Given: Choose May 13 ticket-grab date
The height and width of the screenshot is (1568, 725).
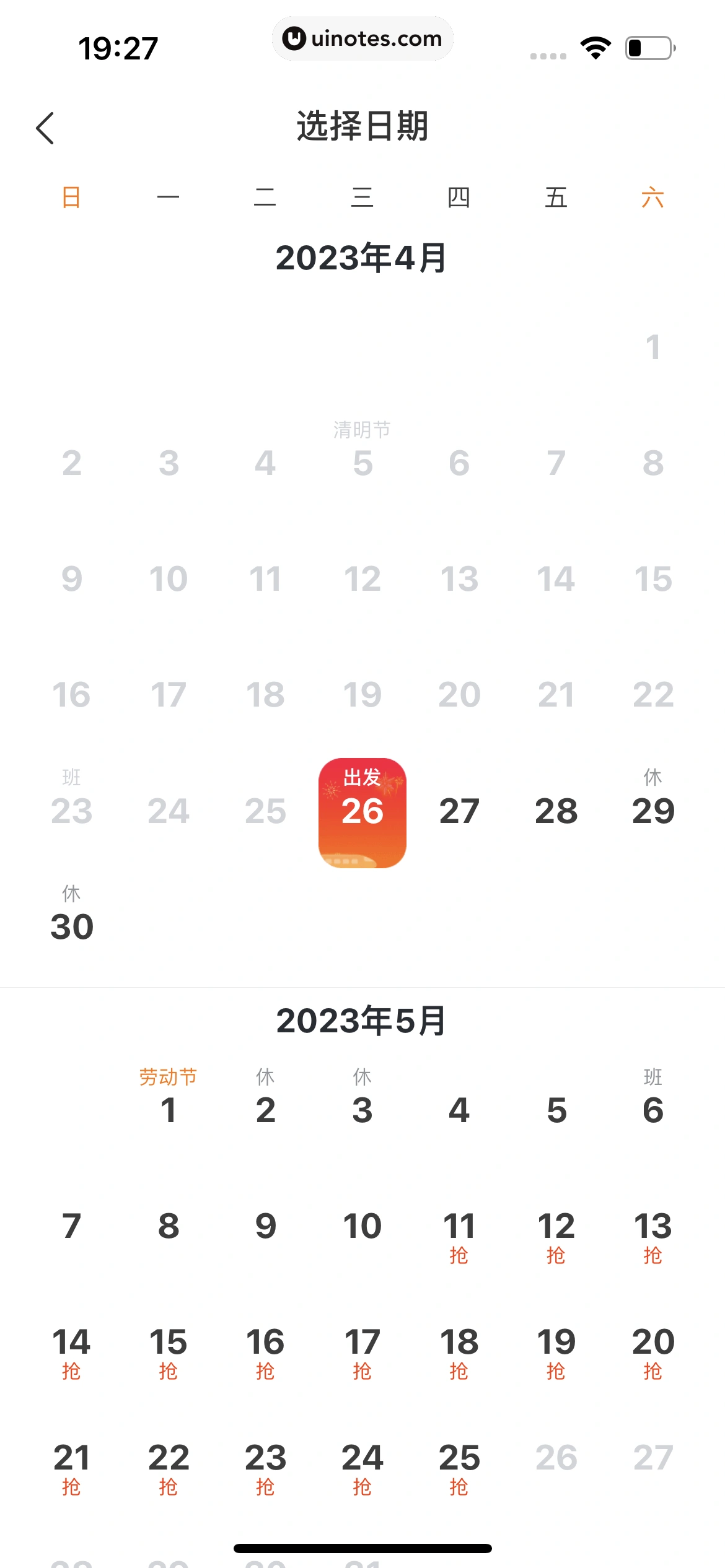Looking at the screenshot, I should coord(652,1235).
